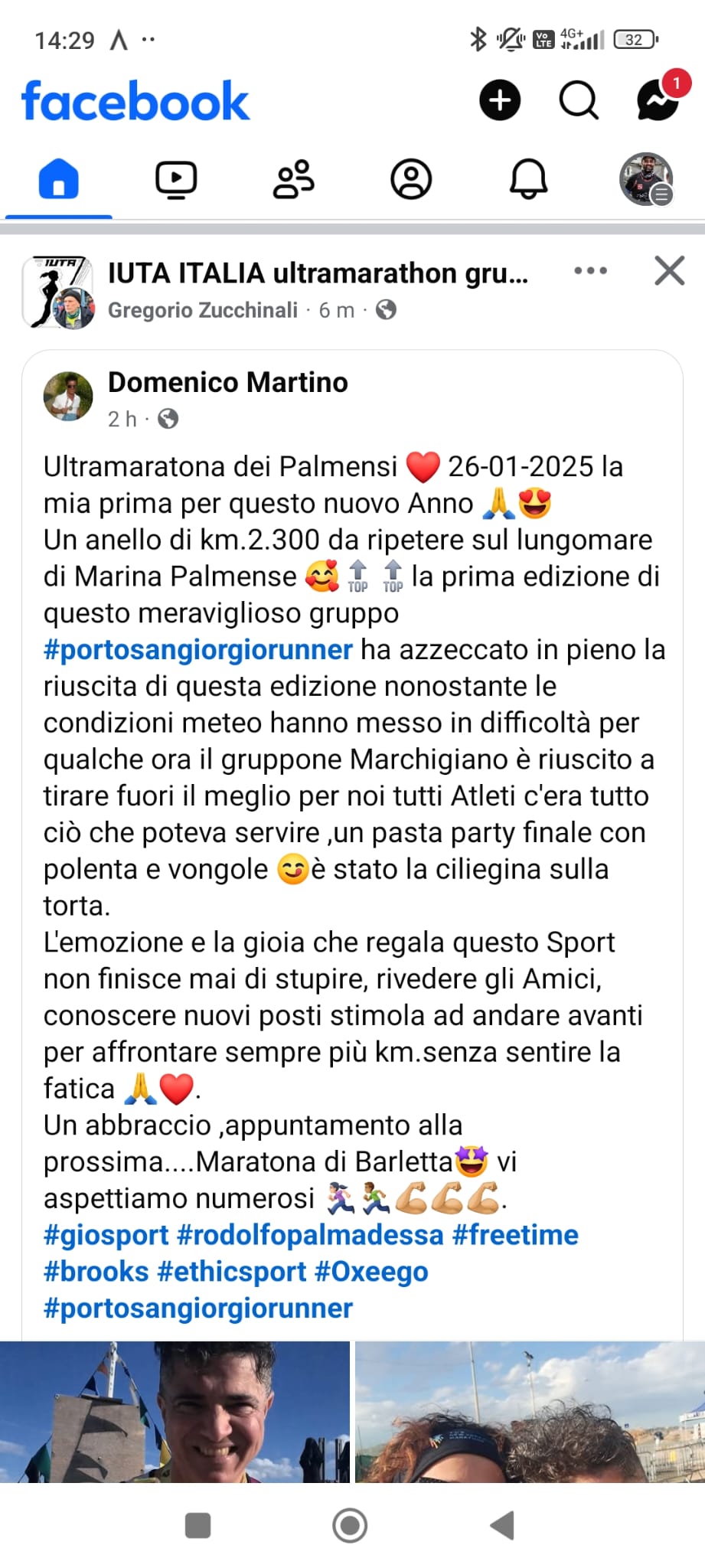
Task: Open the menu via profile picture
Action: (x=646, y=180)
